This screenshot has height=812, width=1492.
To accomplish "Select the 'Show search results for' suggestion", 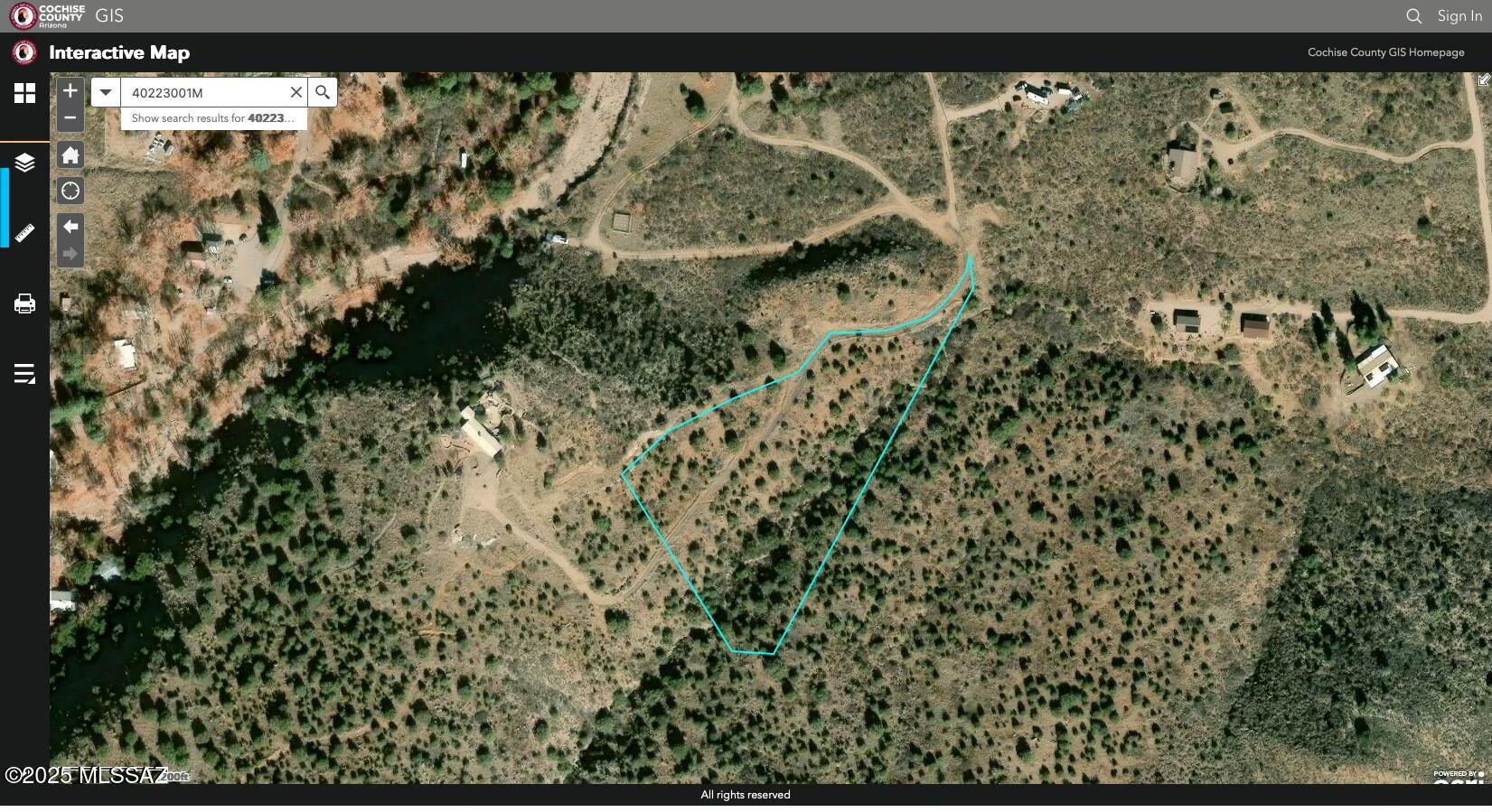I will tap(213, 118).
